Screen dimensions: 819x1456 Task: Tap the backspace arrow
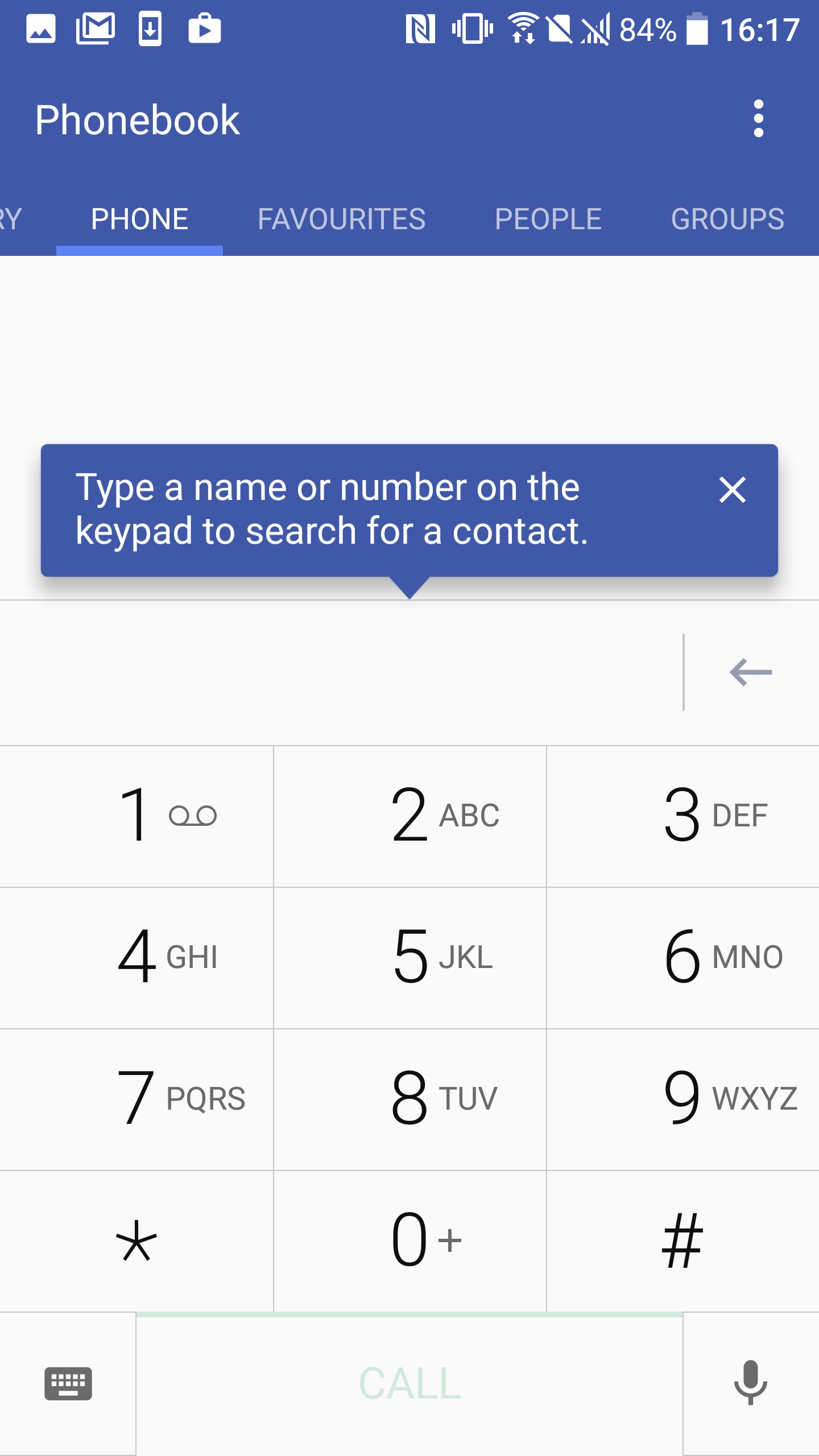(751, 672)
